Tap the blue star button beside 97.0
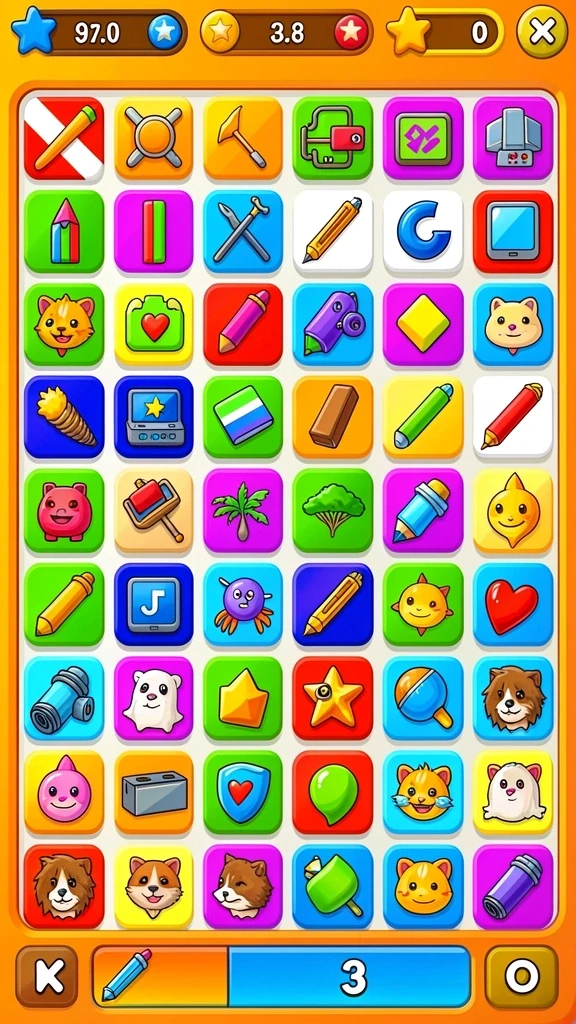 [165, 33]
